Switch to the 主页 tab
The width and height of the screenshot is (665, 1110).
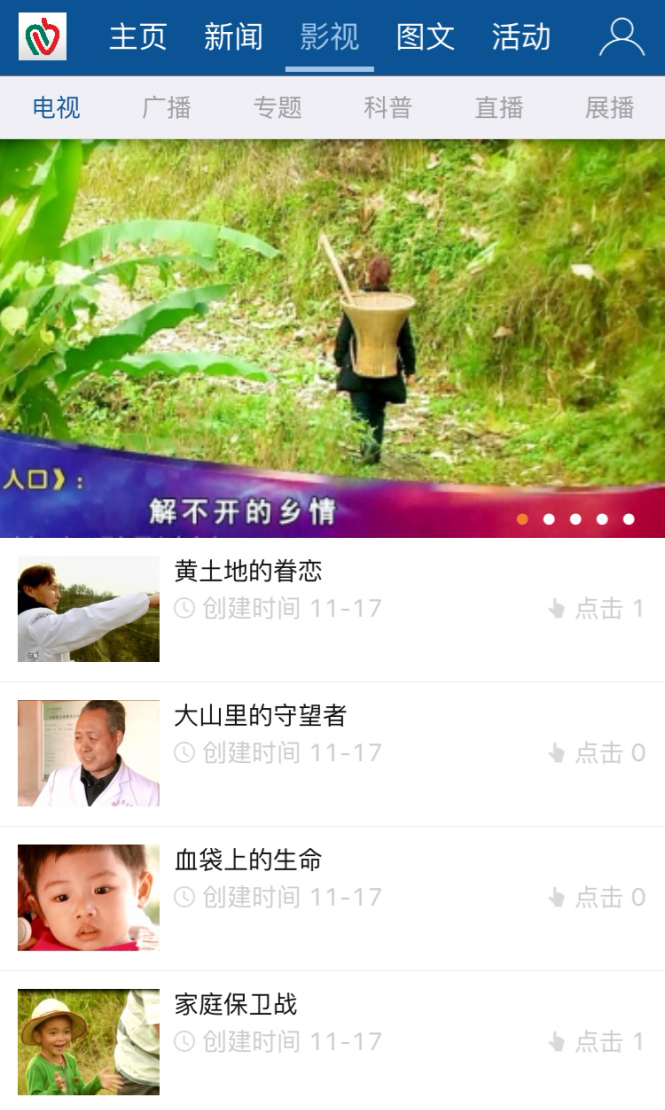point(138,37)
